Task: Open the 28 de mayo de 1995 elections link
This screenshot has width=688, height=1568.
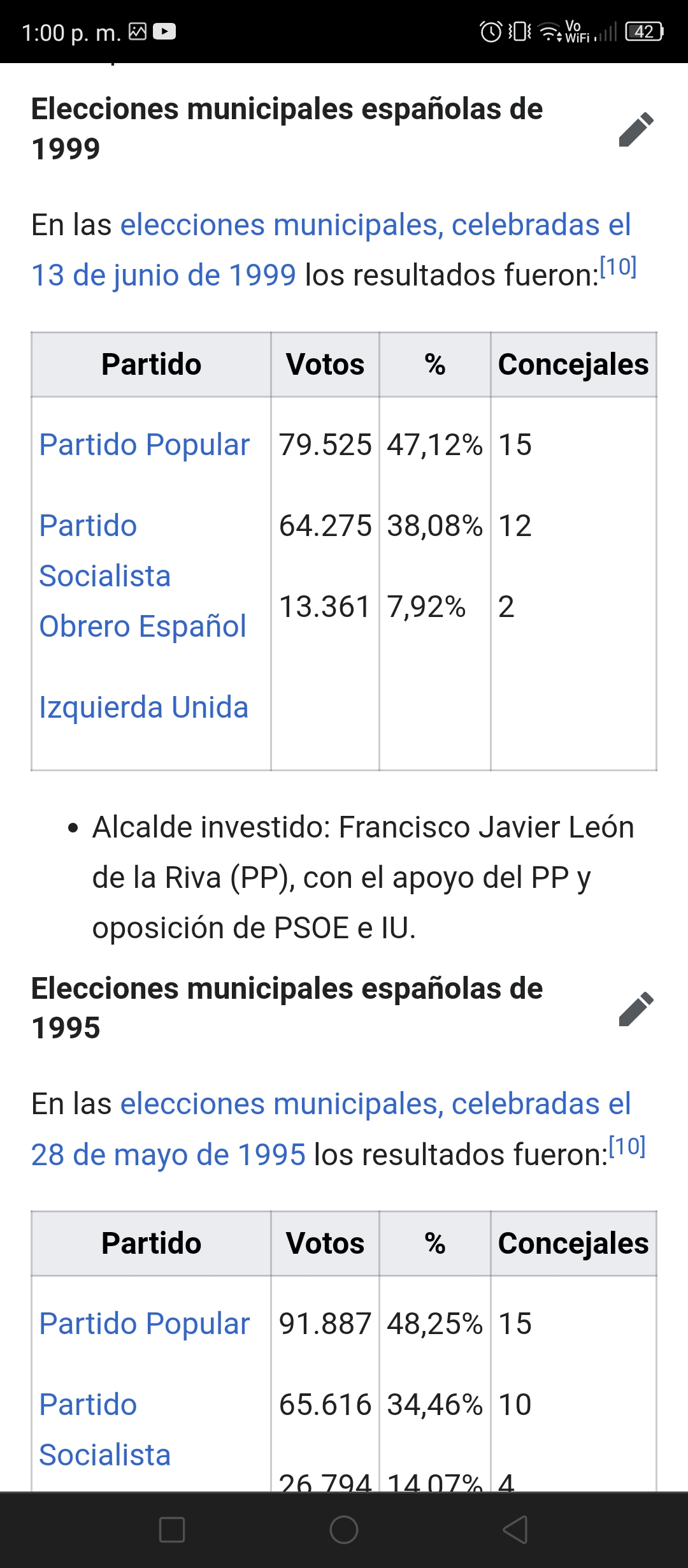Action: pos(331,1129)
